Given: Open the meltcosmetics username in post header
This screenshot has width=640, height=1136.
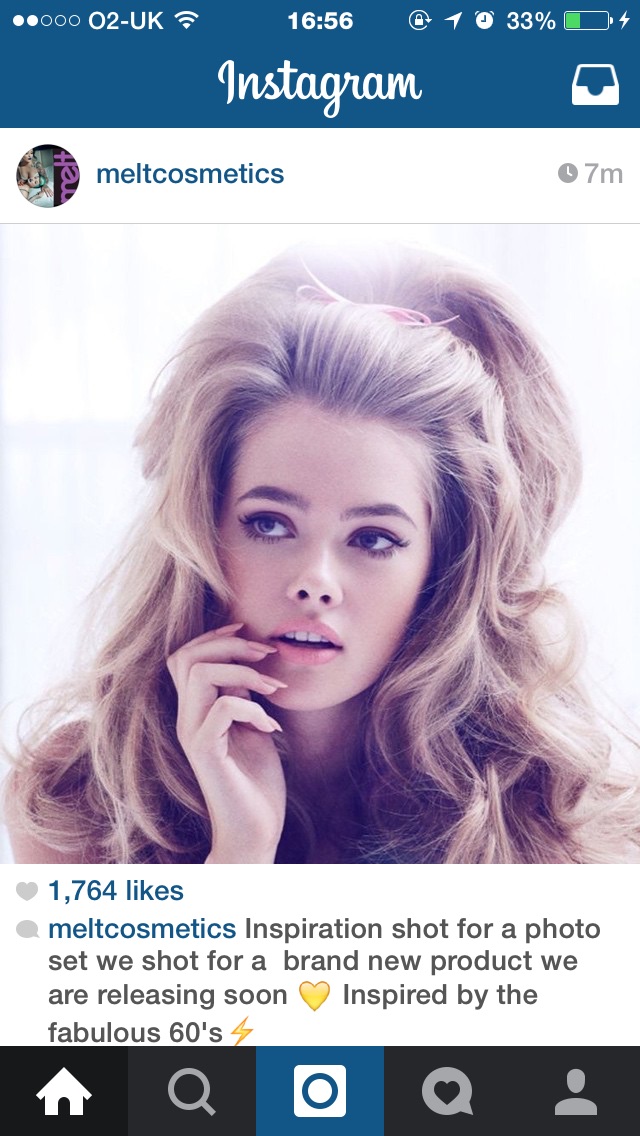Looking at the screenshot, I should point(190,174).
